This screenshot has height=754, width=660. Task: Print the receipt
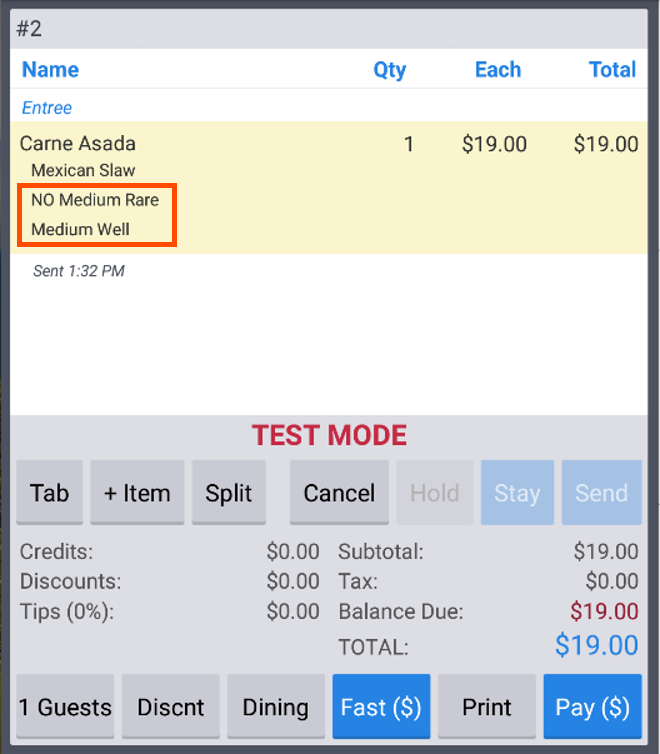pos(487,707)
